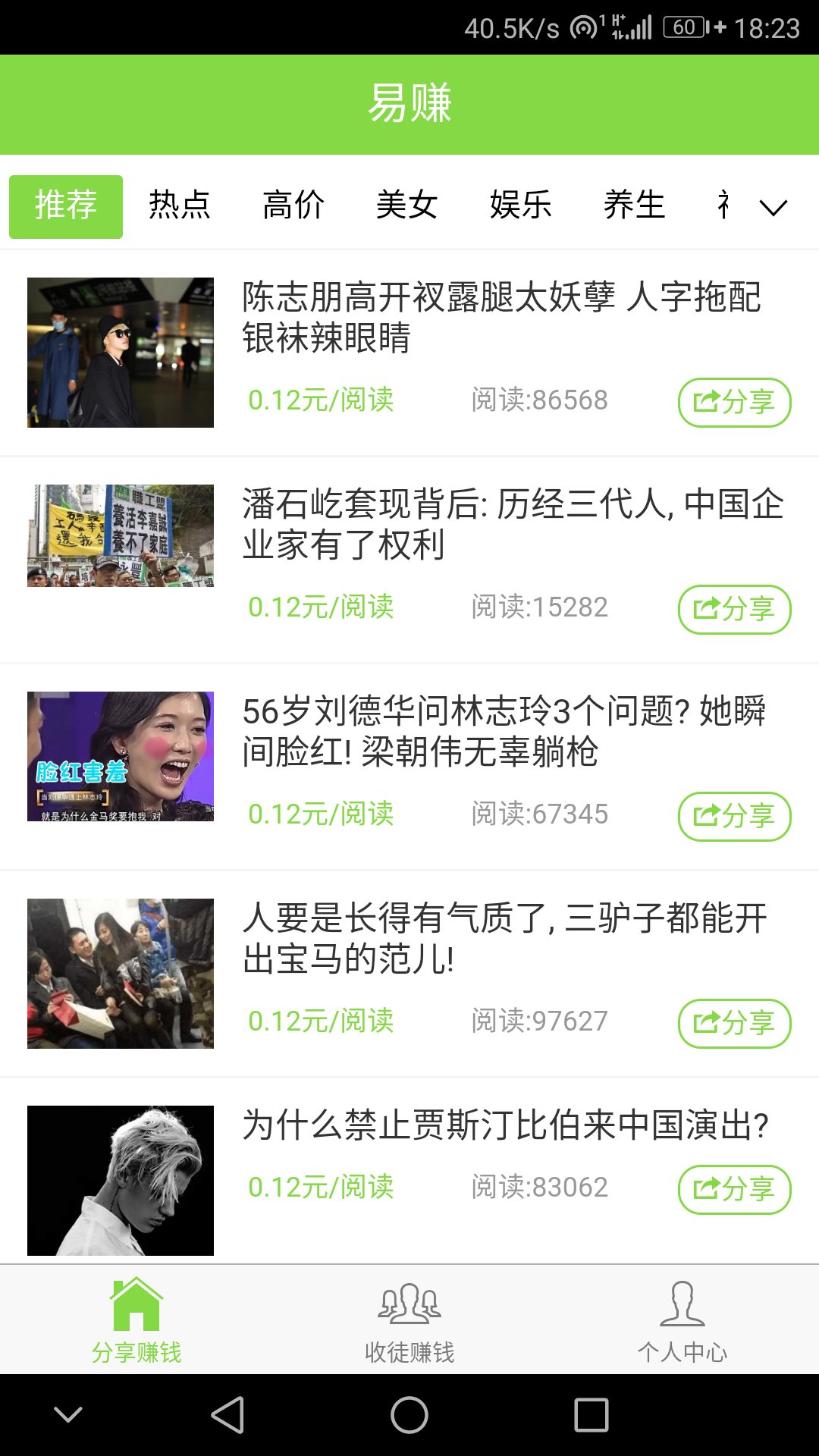The width and height of the screenshot is (819, 1456).
Task: Tap the share icon on the 陈志朋 article
Action: point(735,401)
